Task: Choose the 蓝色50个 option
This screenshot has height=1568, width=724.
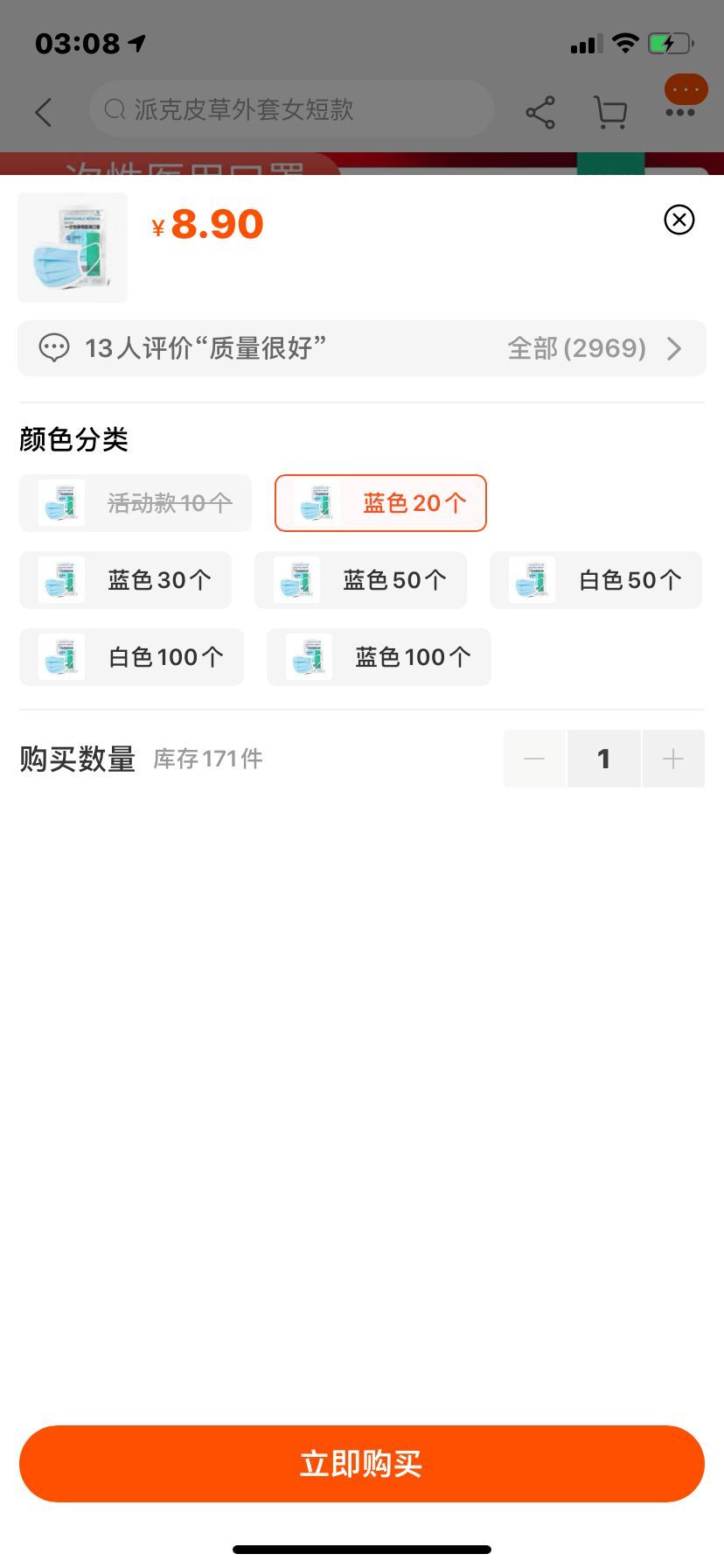Action: [360, 580]
